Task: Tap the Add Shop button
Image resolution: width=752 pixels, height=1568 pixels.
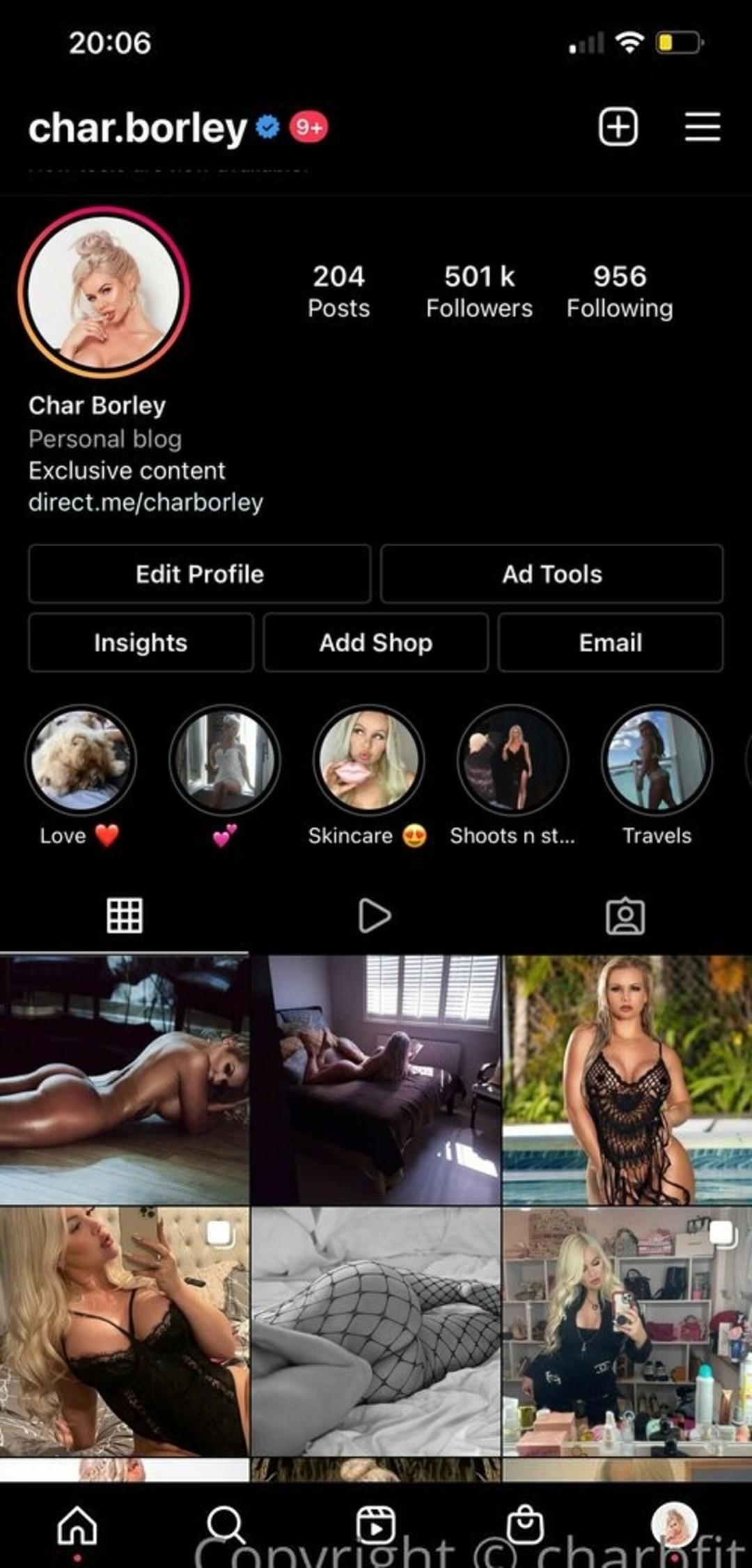Action: coord(376,642)
